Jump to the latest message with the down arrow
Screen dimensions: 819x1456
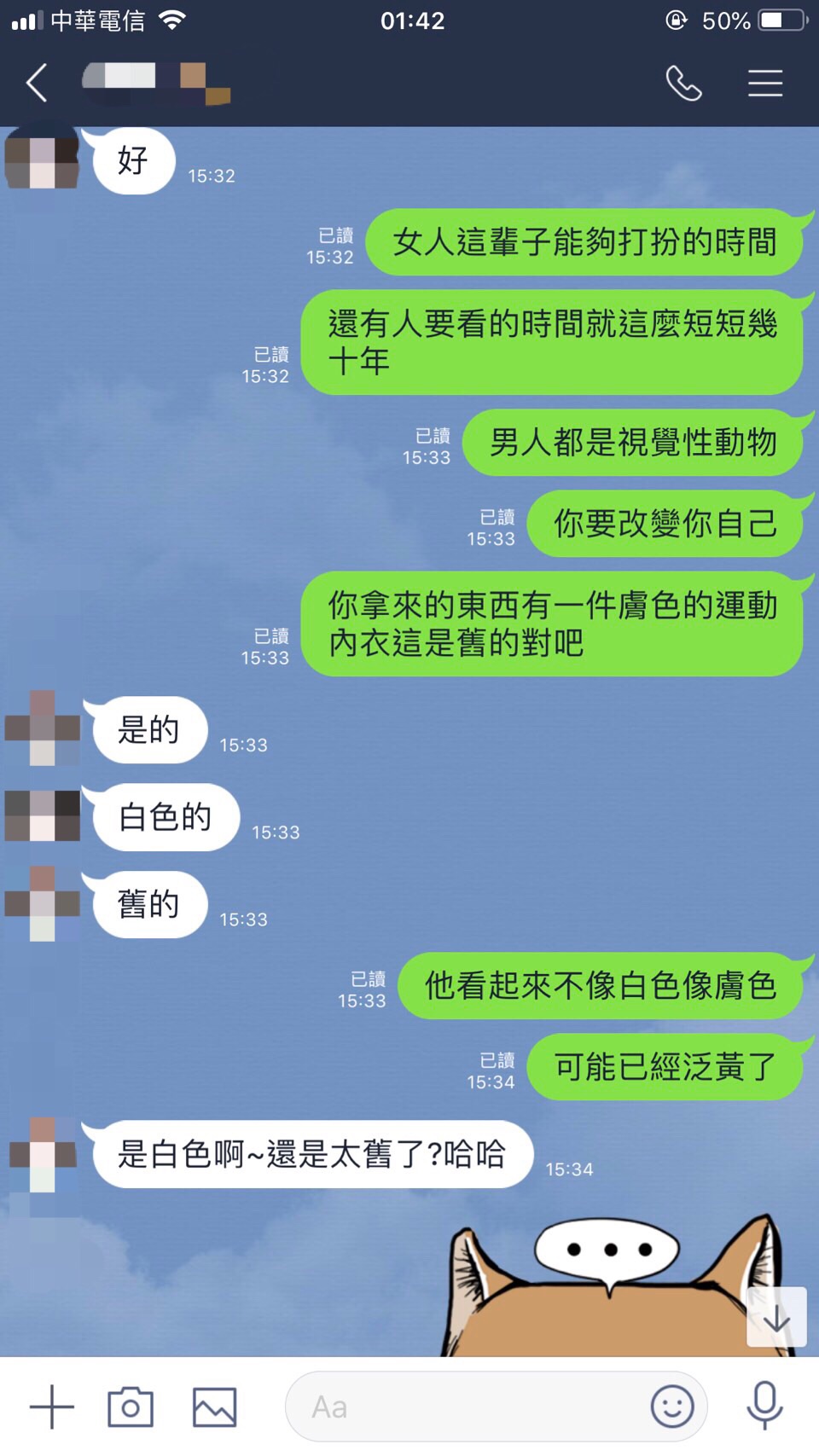point(776,1318)
